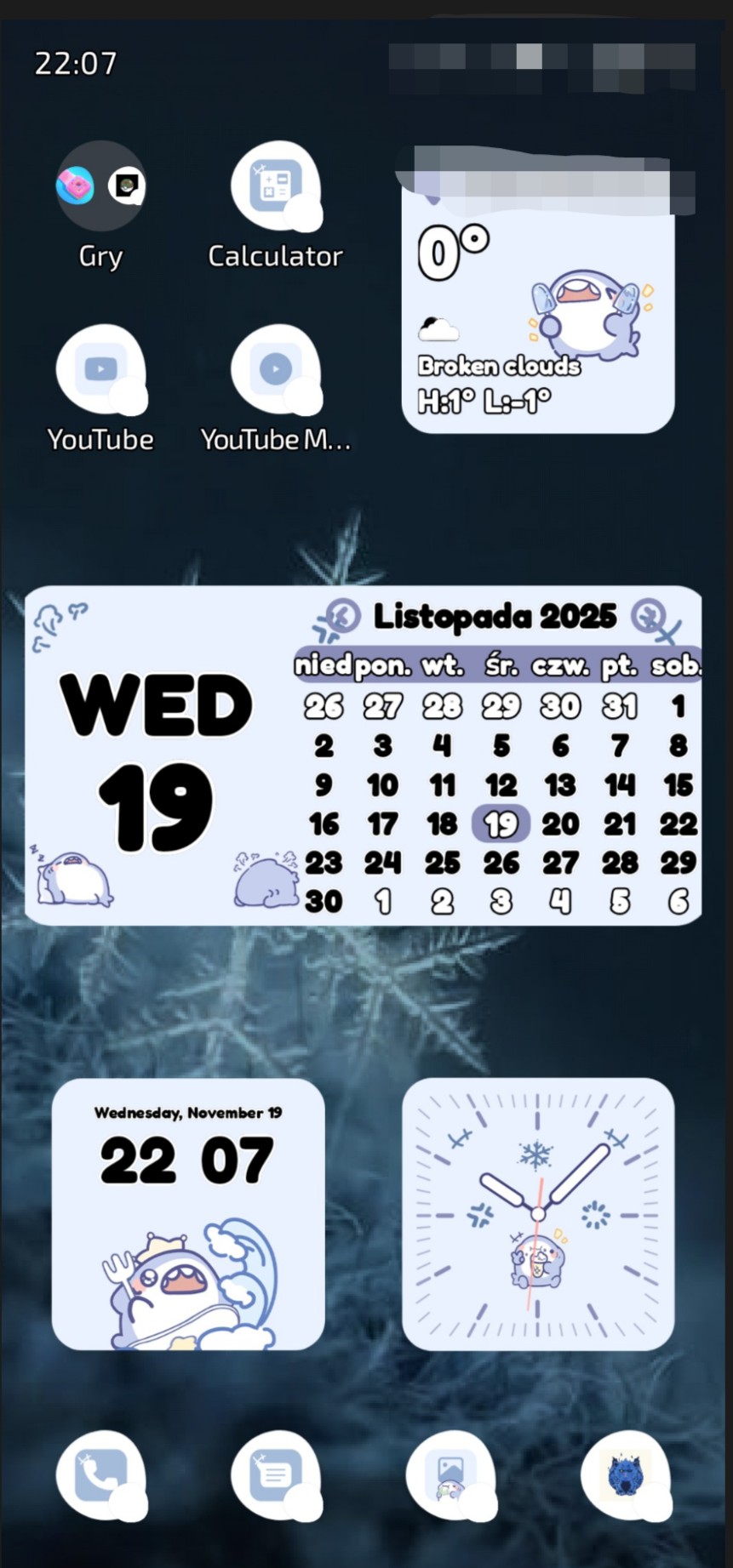
Task: Open the Gallery app in dock
Action: click(450, 1474)
